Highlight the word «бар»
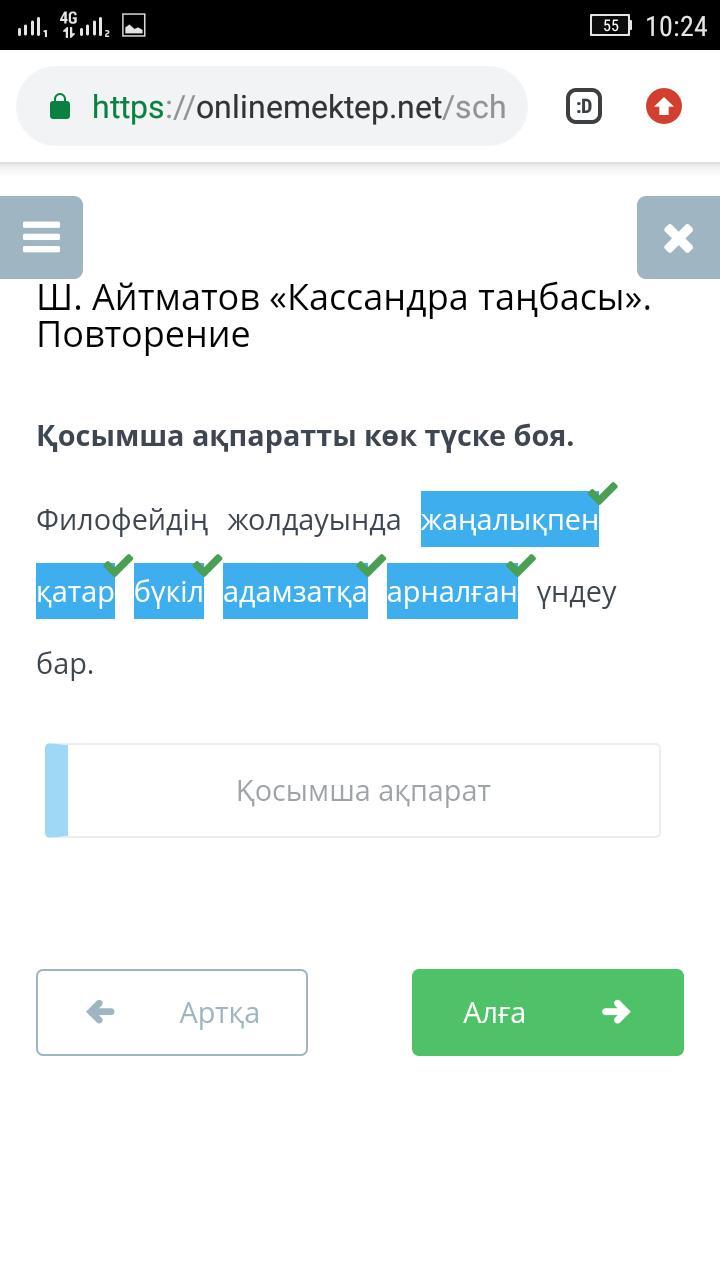 point(65,664)
